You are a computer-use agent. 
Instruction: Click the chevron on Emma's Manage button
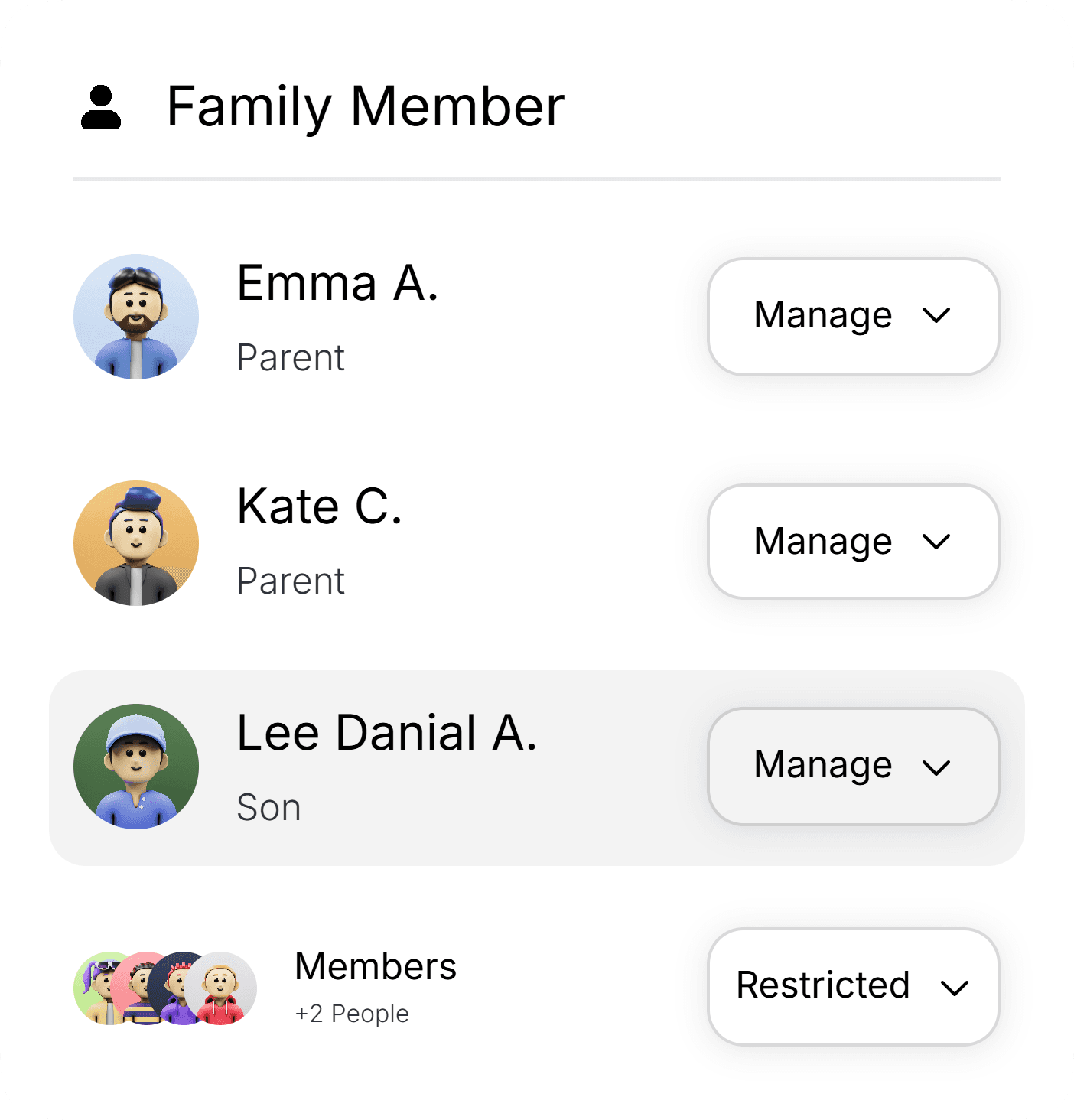(x=938, y=316)
